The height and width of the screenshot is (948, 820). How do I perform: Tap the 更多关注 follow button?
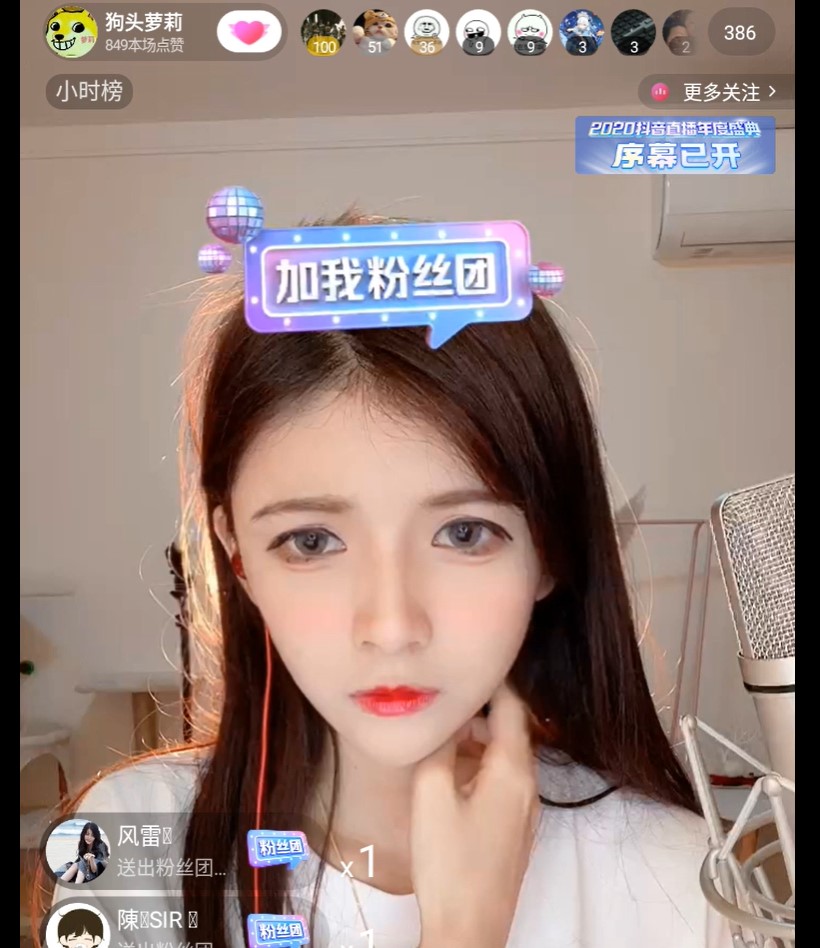point(715,92)
